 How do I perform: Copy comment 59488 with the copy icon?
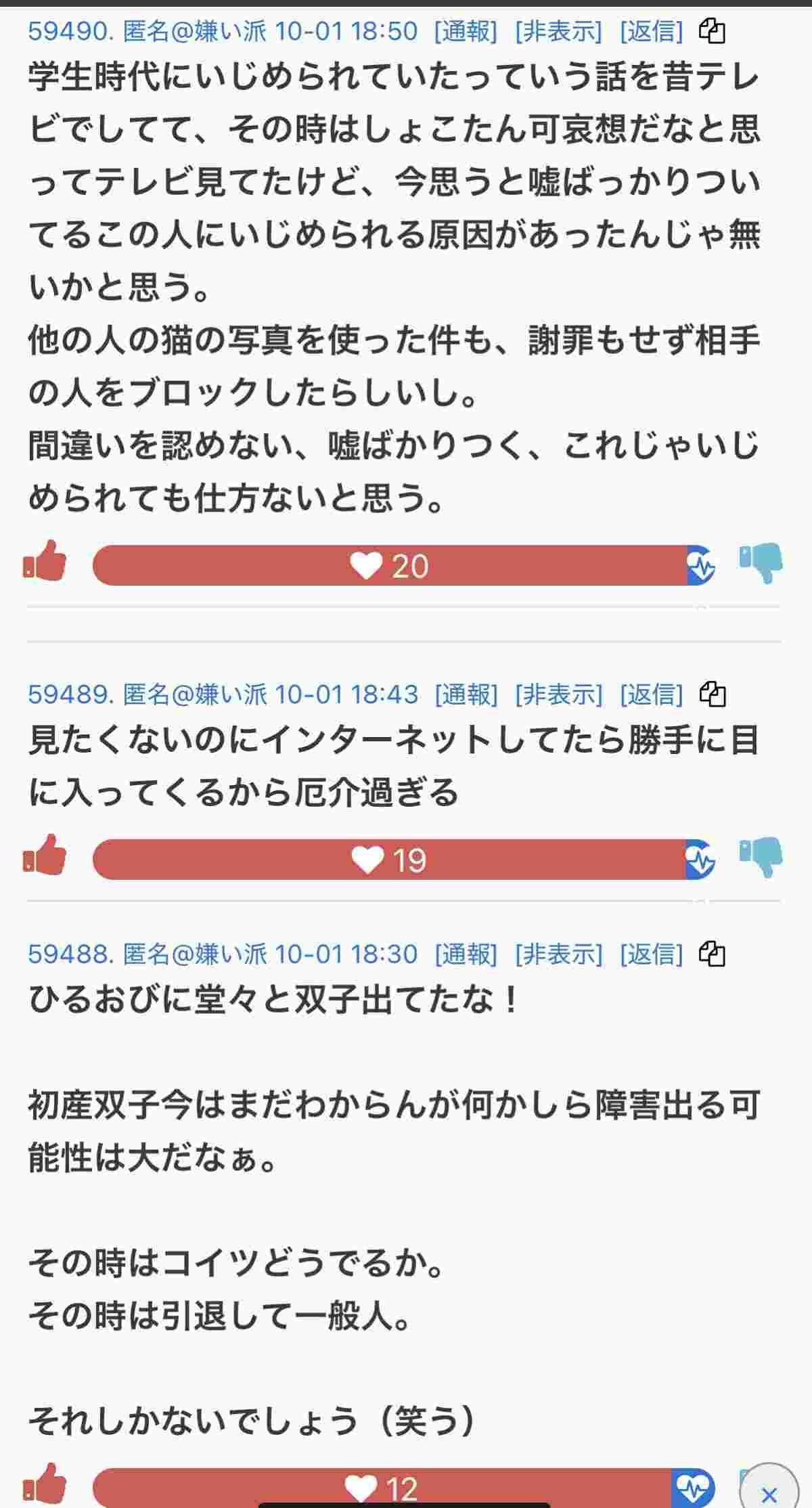point(712,954)
